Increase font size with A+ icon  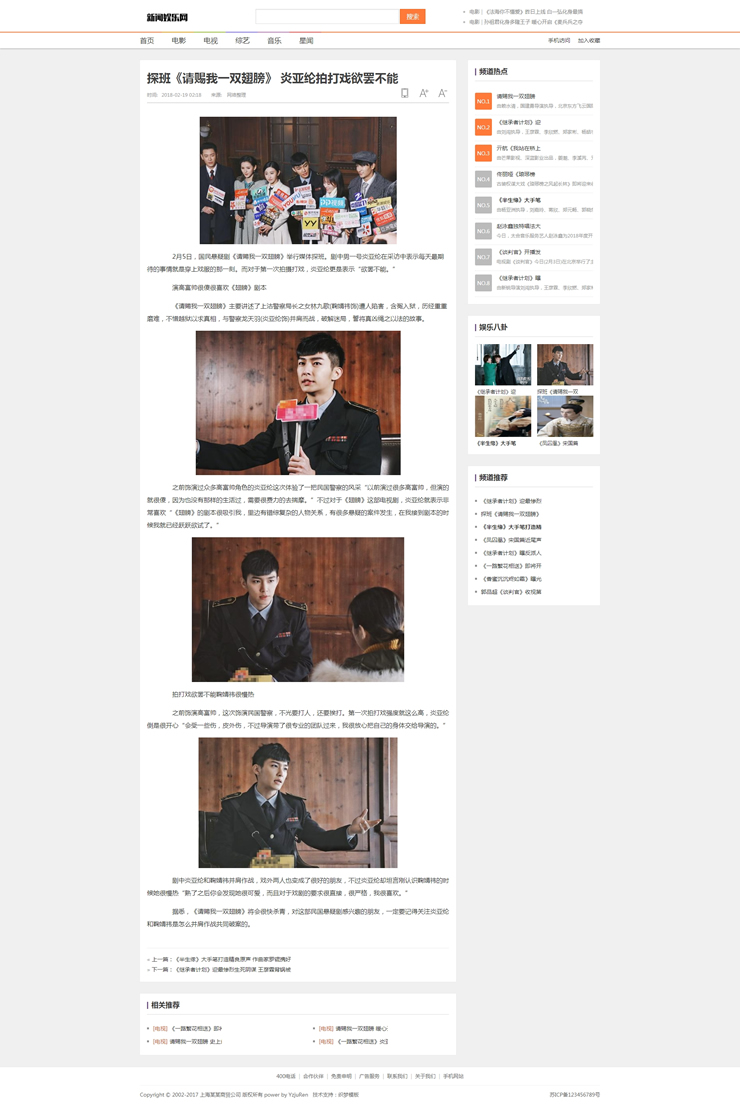pos(424,93)
